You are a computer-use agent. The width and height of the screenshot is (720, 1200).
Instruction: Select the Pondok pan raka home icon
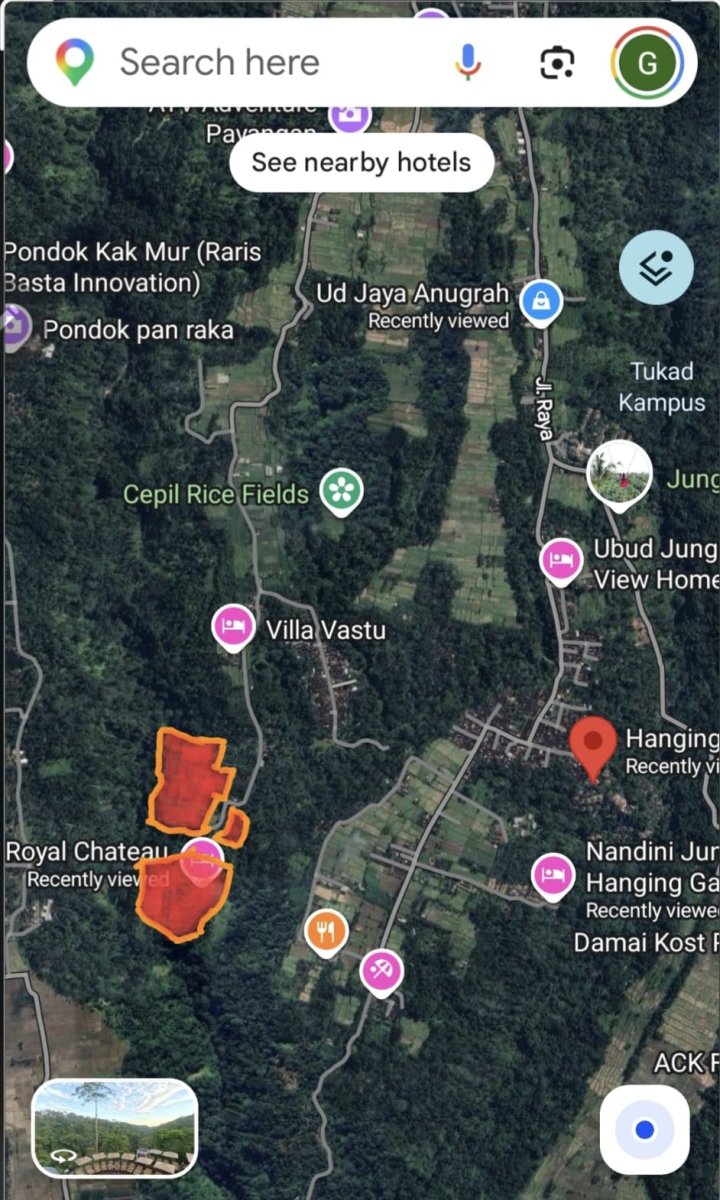14,327
